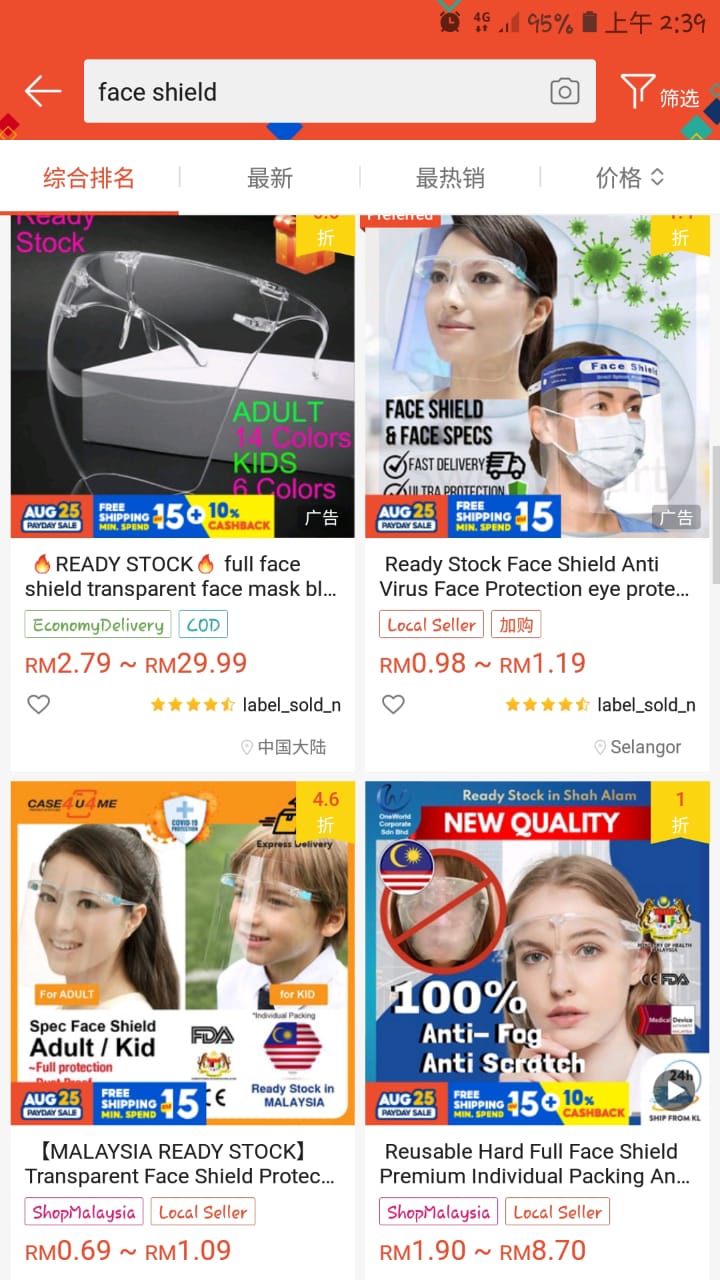Open camera image search

pyautogui.click(x=565, y=92)
